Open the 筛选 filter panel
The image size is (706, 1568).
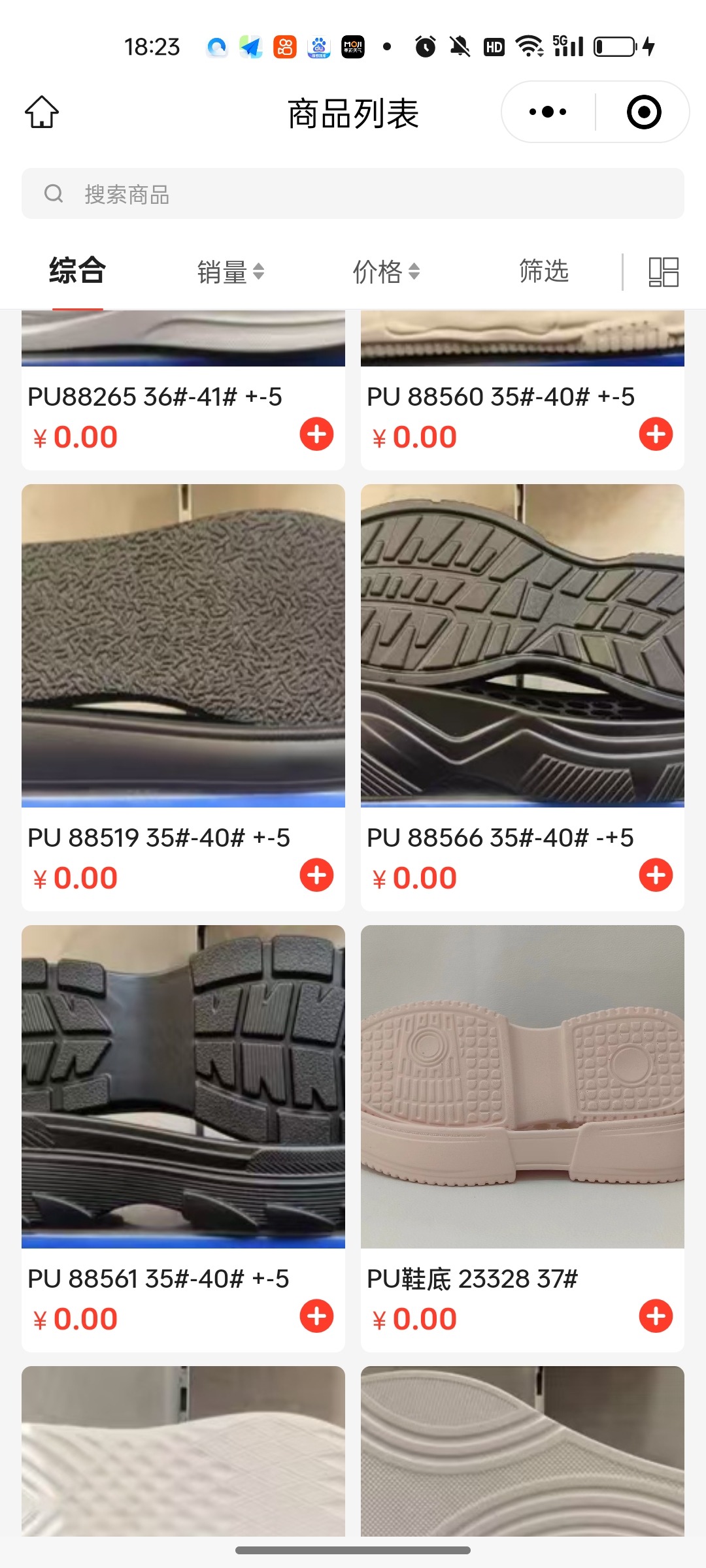click(x=543, y=270)
